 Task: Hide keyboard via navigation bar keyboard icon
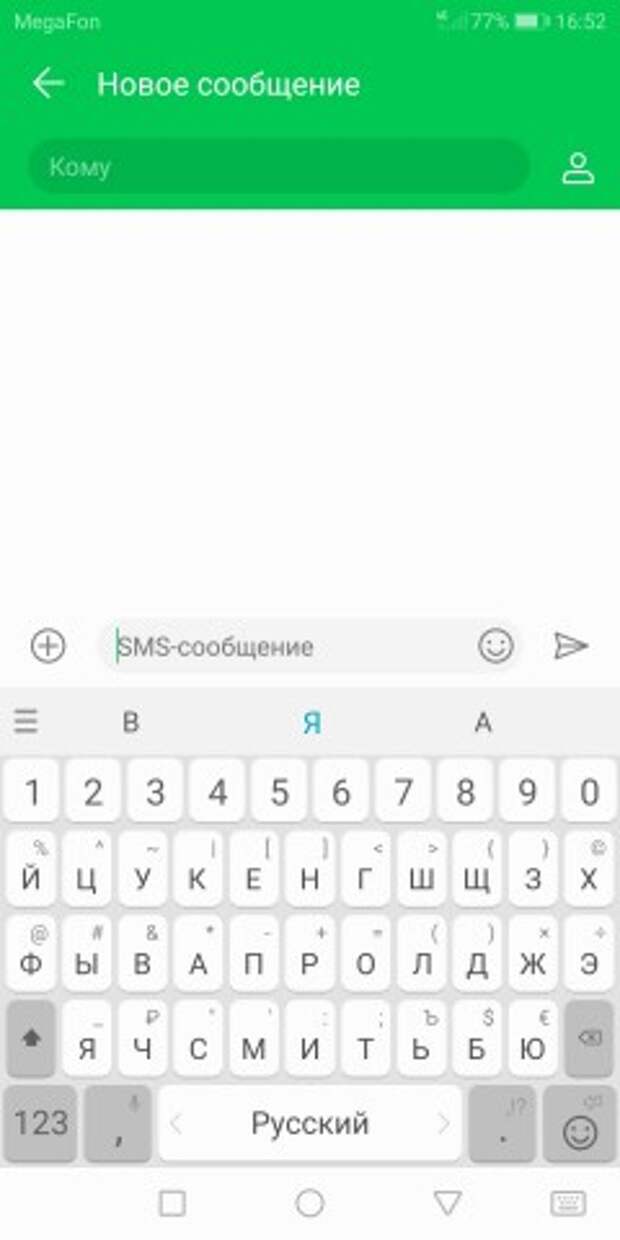click(x=567, y=1203)
